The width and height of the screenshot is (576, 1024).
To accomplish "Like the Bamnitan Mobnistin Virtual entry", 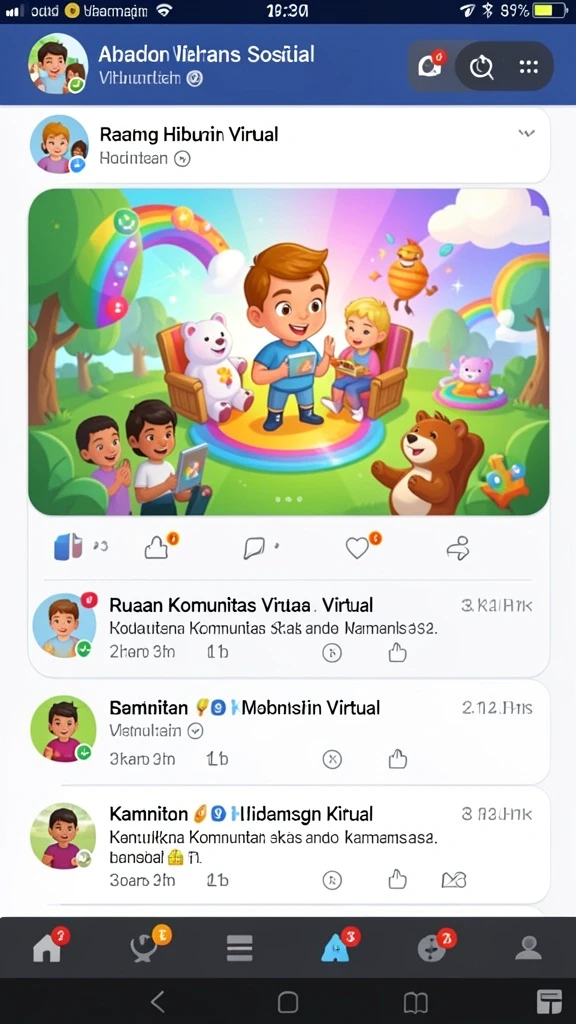I will click(x=397, y=758).
